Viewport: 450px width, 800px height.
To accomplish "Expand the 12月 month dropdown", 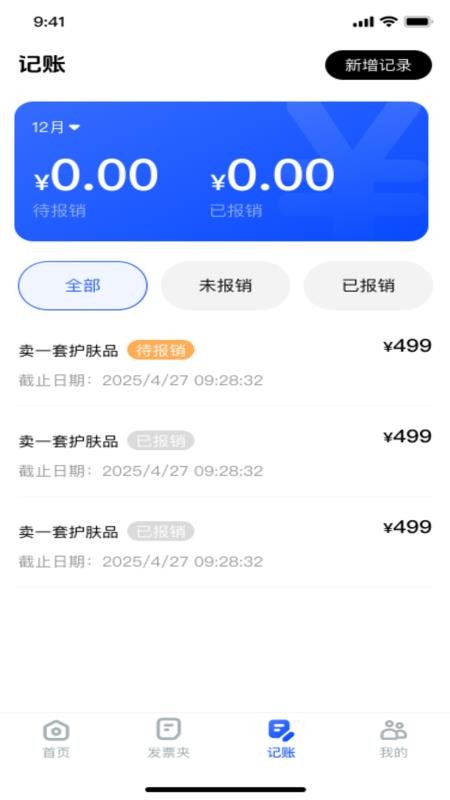I will pyautogui.click(x=56, y=128).
